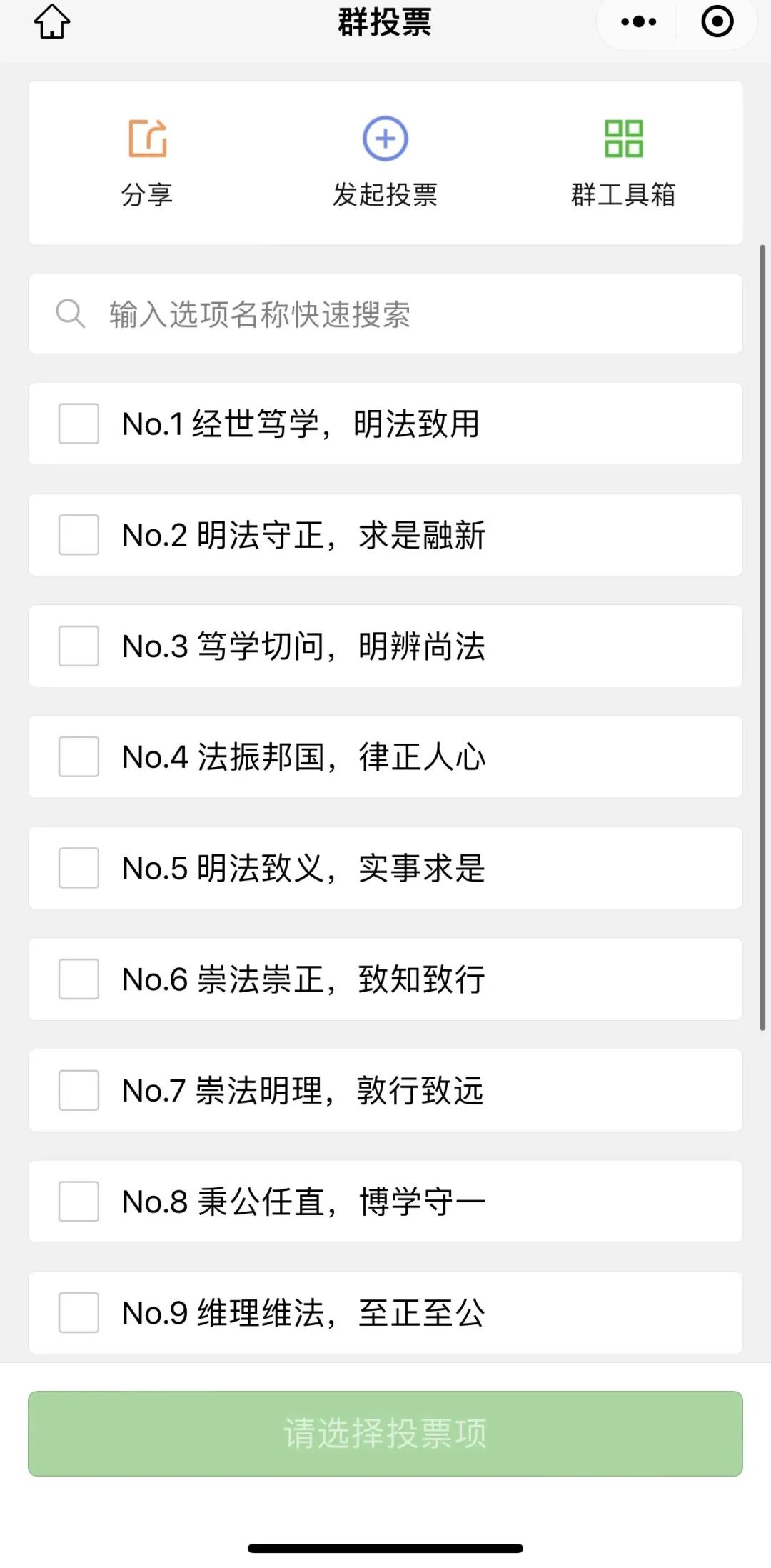Viewport: 771px width, 1568px height.
Task: Open the 群工具箱 toolbox
Action: pos(623,161)
